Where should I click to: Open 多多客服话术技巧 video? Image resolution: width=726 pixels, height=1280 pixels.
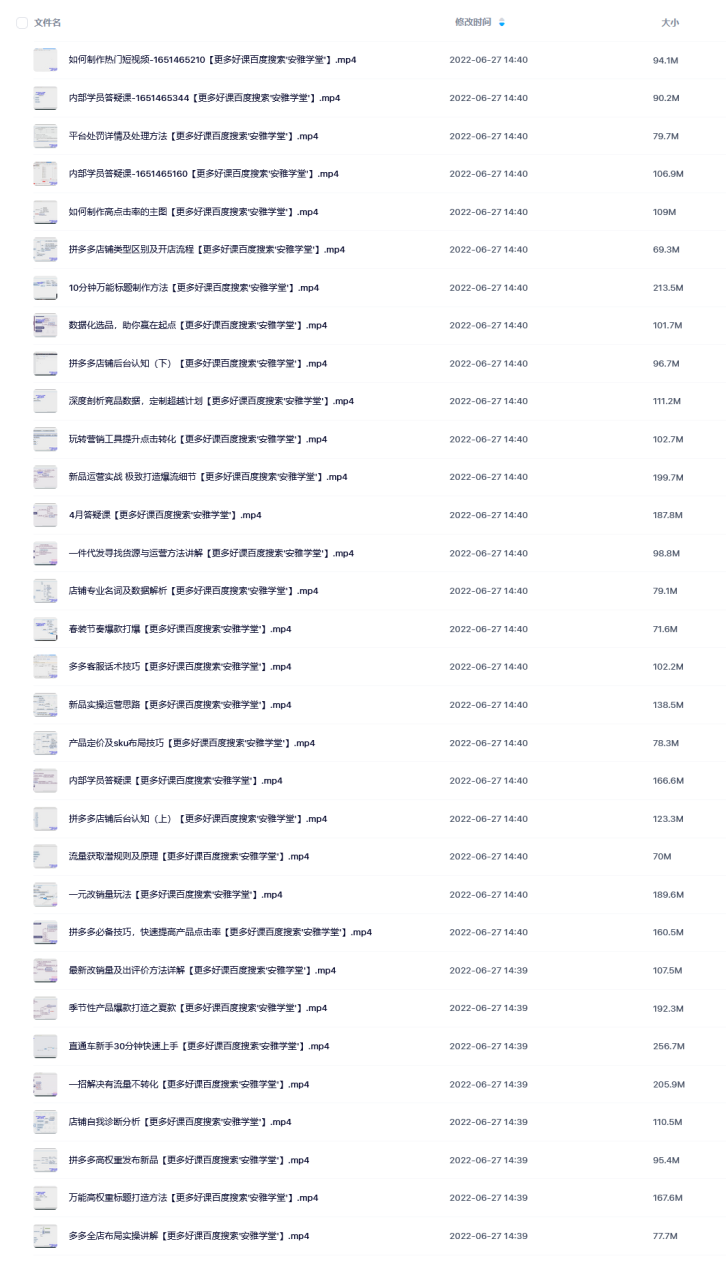pos(180,667)
